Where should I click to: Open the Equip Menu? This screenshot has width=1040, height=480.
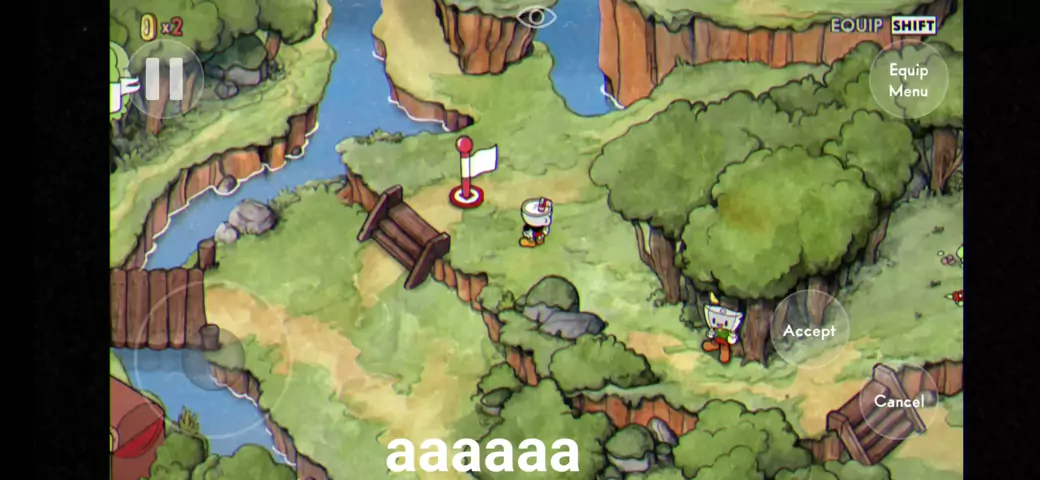click(x=908, y=80)
